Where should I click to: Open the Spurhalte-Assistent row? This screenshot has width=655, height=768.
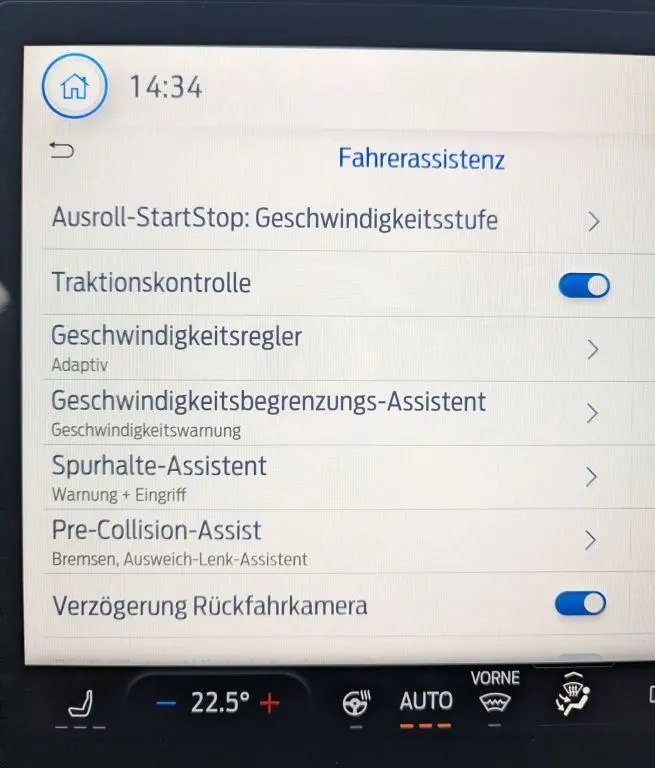point(328,476)
